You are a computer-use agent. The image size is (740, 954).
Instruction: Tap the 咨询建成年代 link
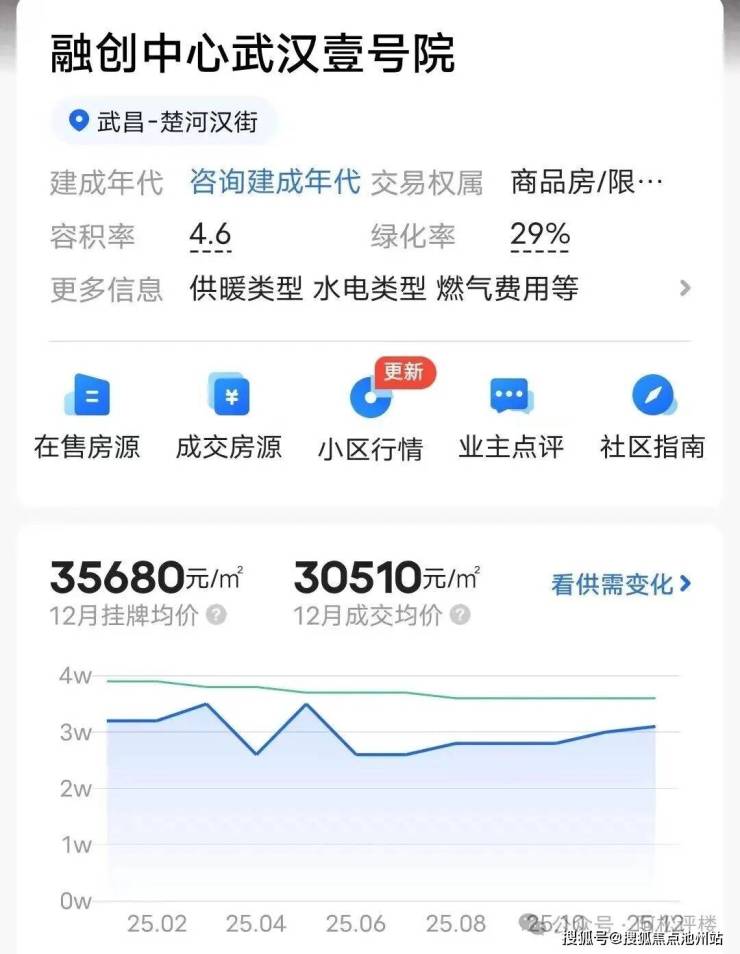tap(275, 182)
